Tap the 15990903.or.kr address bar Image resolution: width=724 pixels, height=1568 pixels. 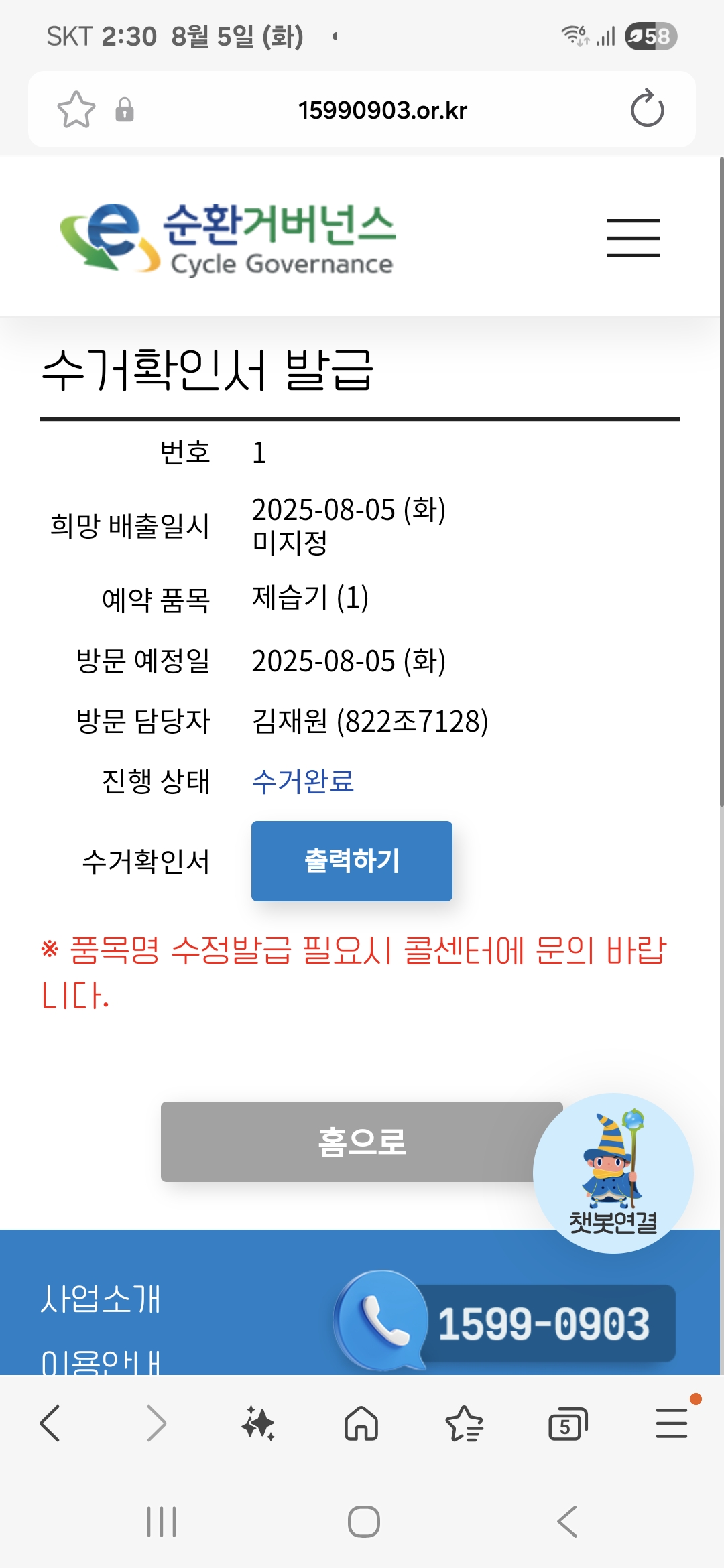coord(382,110)
